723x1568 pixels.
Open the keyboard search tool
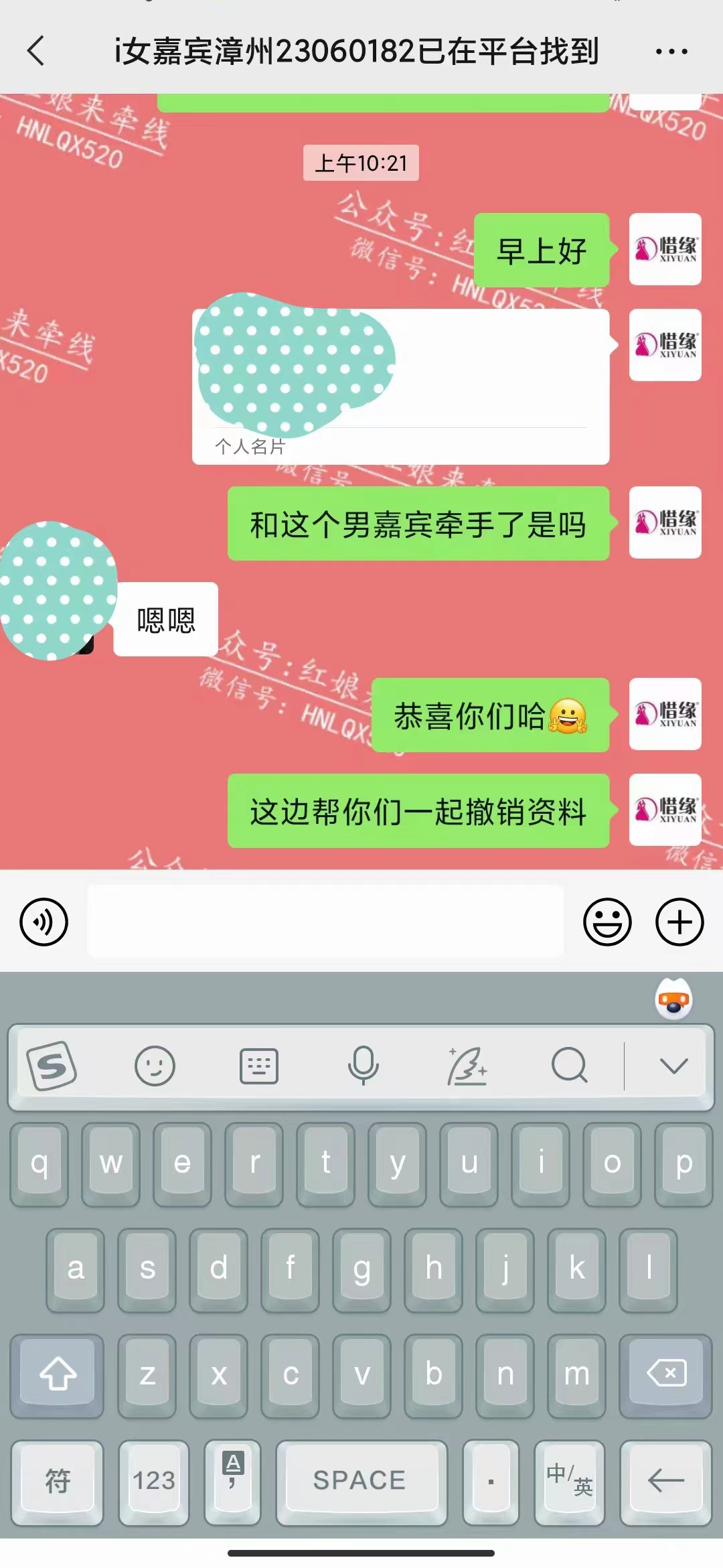pyautogui.click(x=570, y=1065)
